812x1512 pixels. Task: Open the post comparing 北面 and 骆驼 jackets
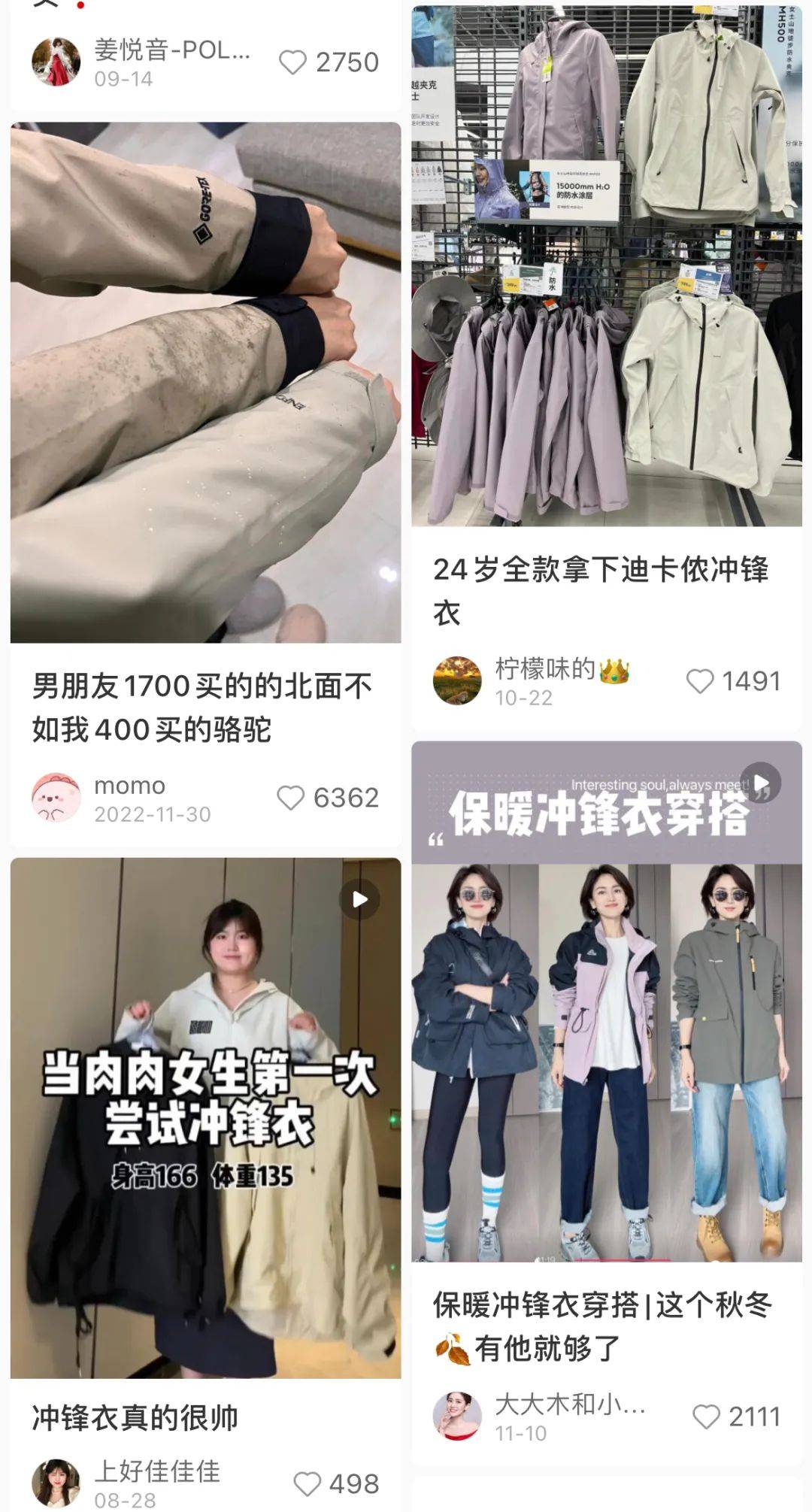[205, 382]
